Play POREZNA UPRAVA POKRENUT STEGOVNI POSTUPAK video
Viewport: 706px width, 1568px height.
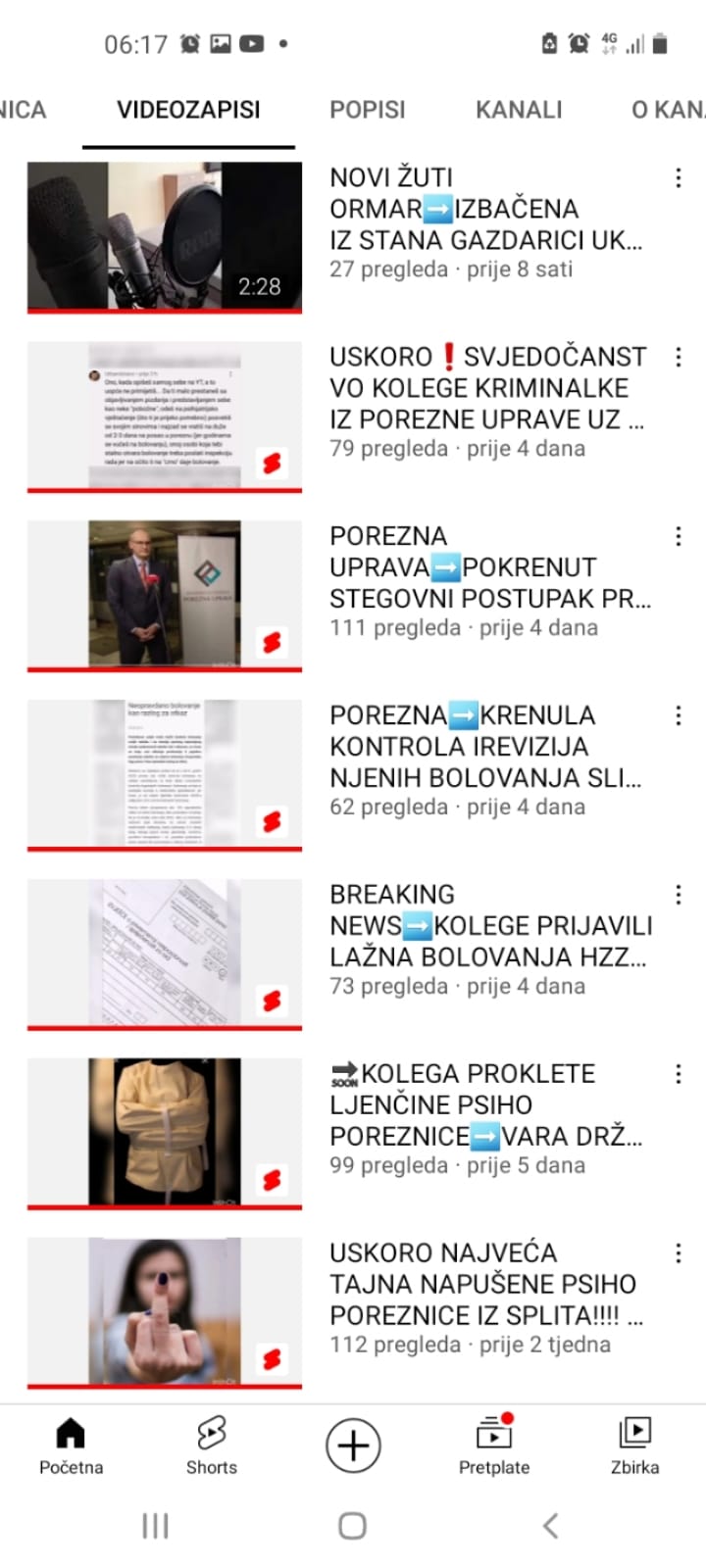[x=165, y=595]
